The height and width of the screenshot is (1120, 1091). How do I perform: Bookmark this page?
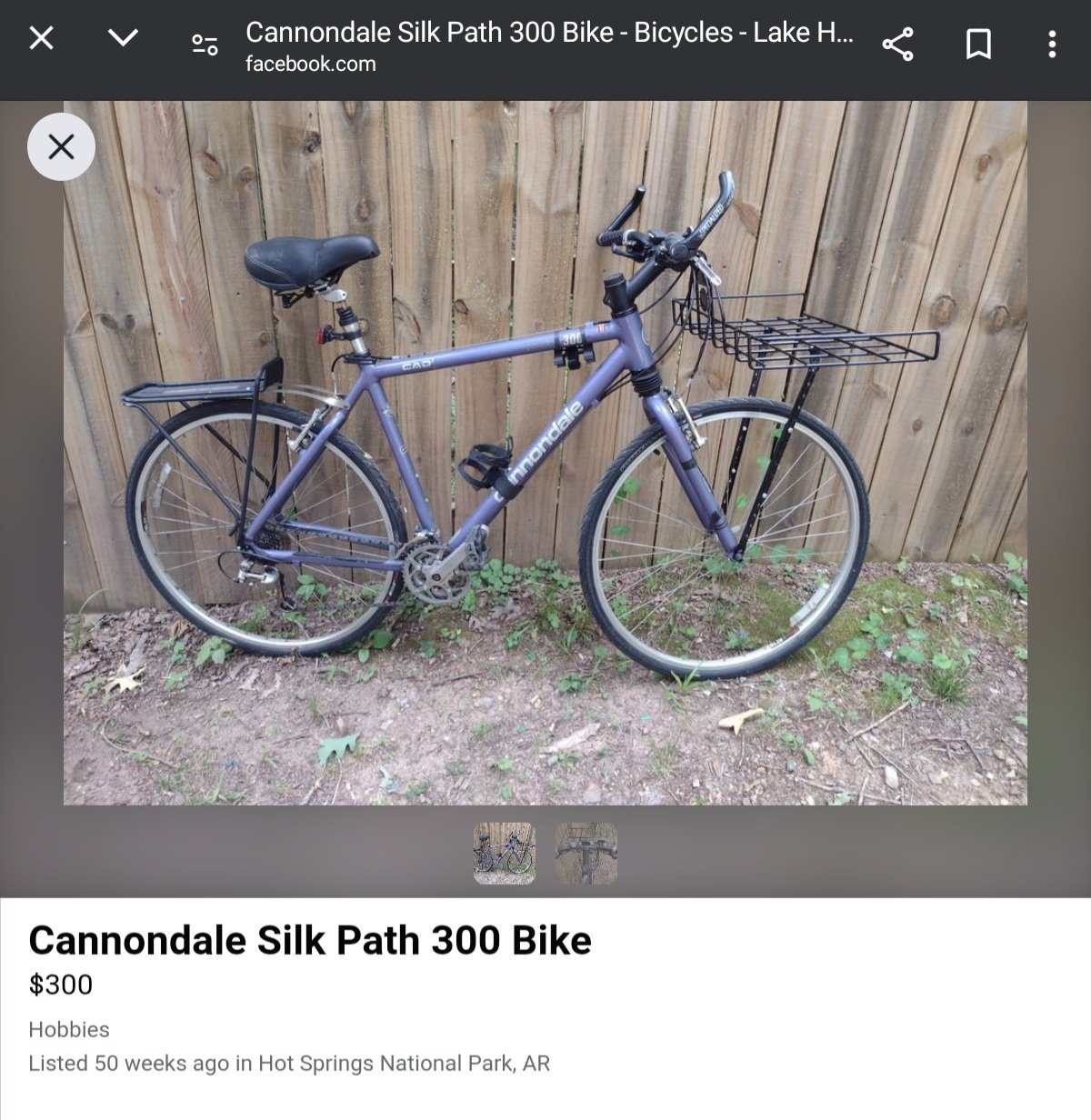[978, 44]
